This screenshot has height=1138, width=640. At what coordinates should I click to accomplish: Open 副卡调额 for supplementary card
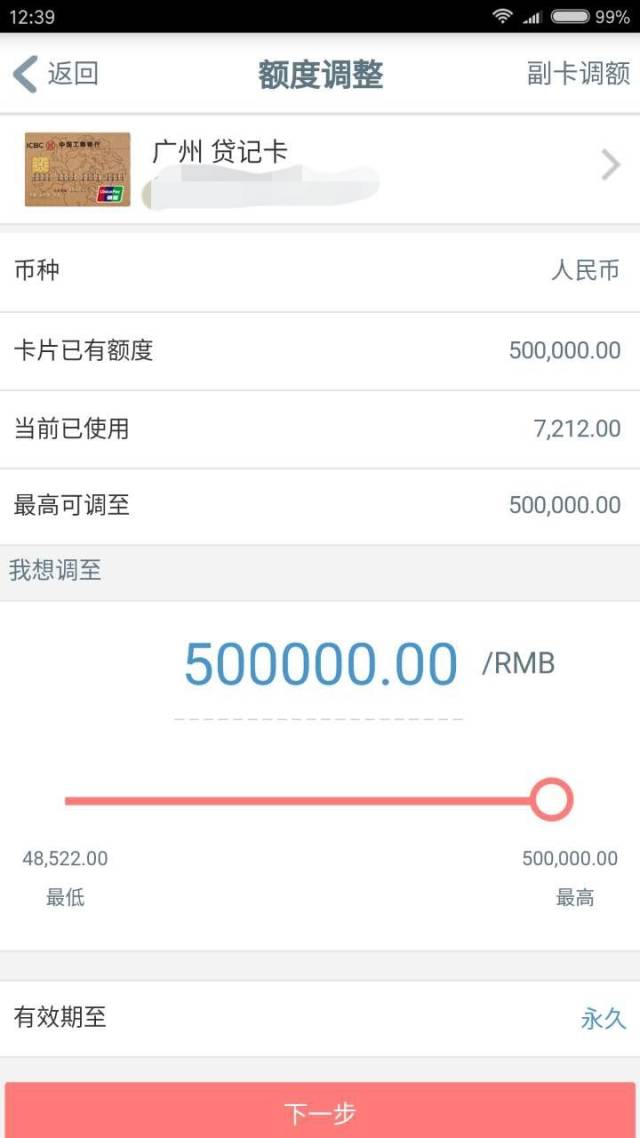[x=578, y=74]
